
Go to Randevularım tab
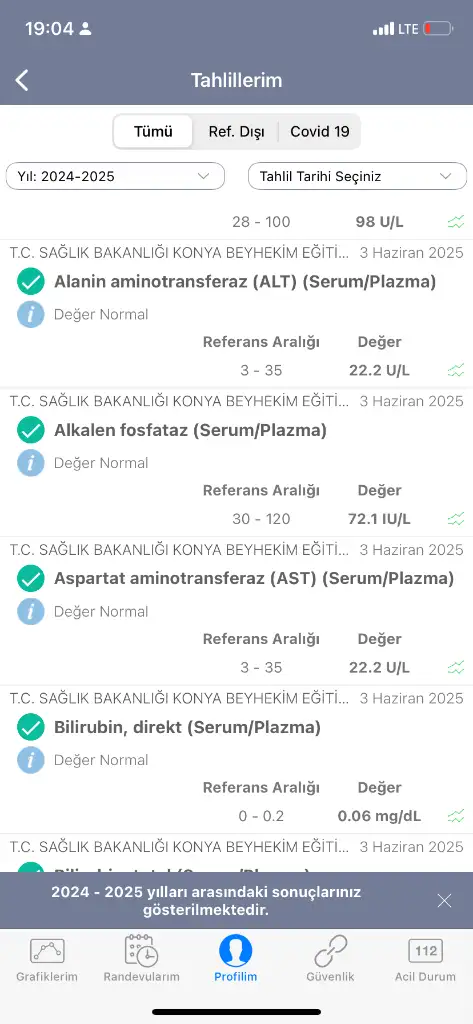141,959
